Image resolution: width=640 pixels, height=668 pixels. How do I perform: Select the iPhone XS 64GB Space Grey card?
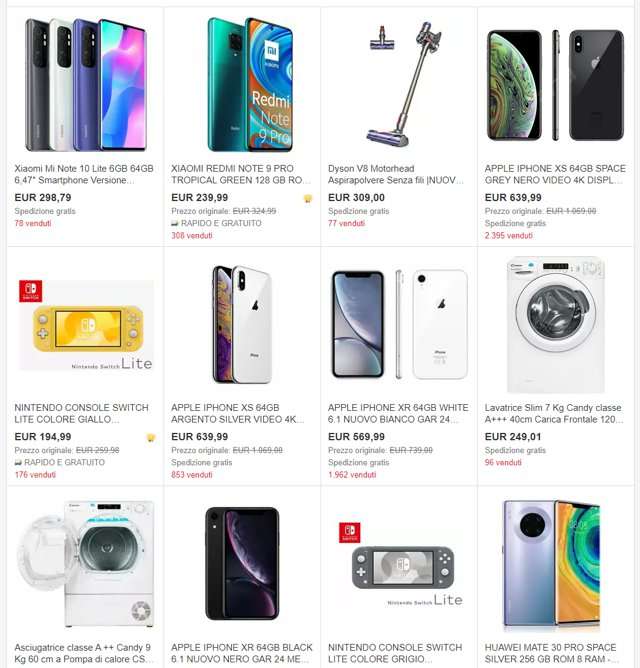tap(555, 175)
